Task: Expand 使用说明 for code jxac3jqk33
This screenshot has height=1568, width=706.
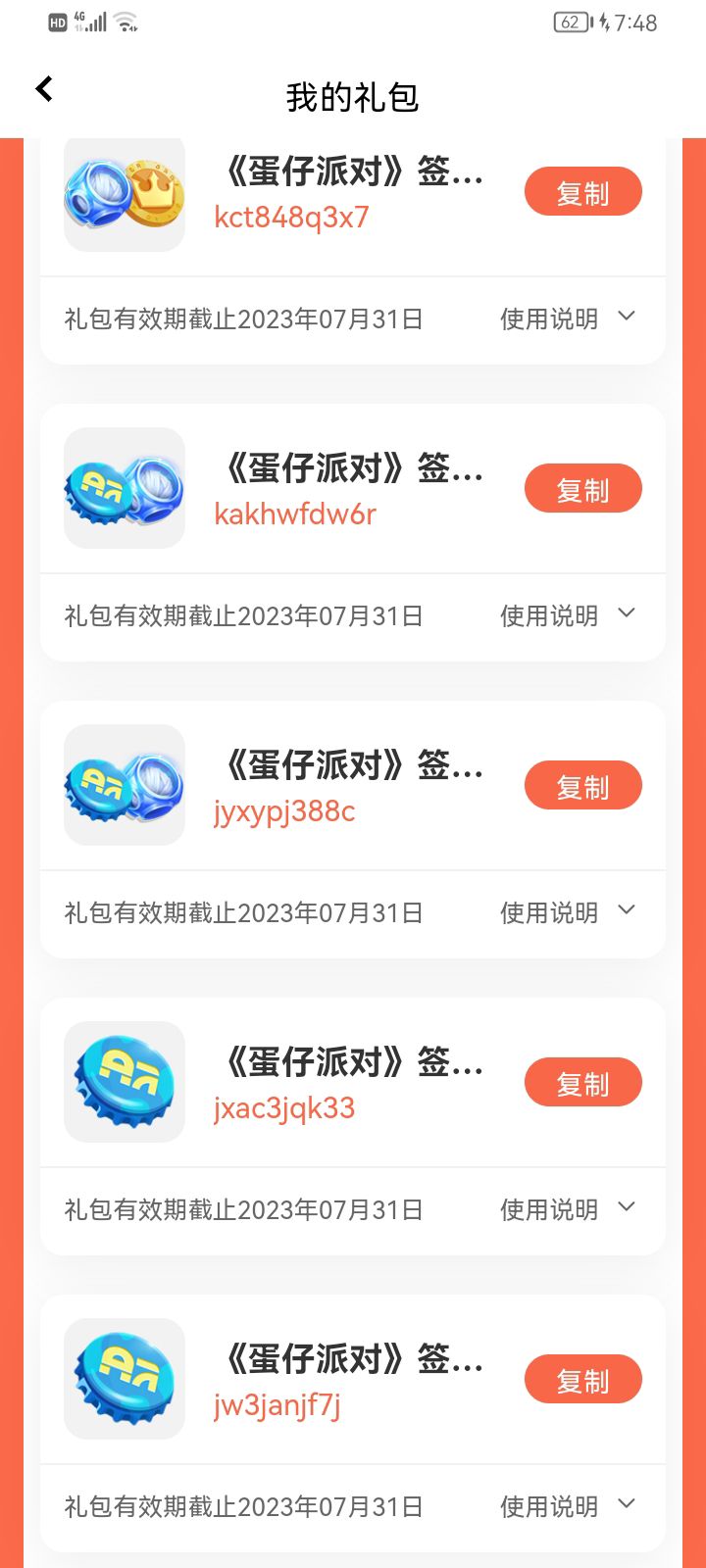Action: 569,1209
